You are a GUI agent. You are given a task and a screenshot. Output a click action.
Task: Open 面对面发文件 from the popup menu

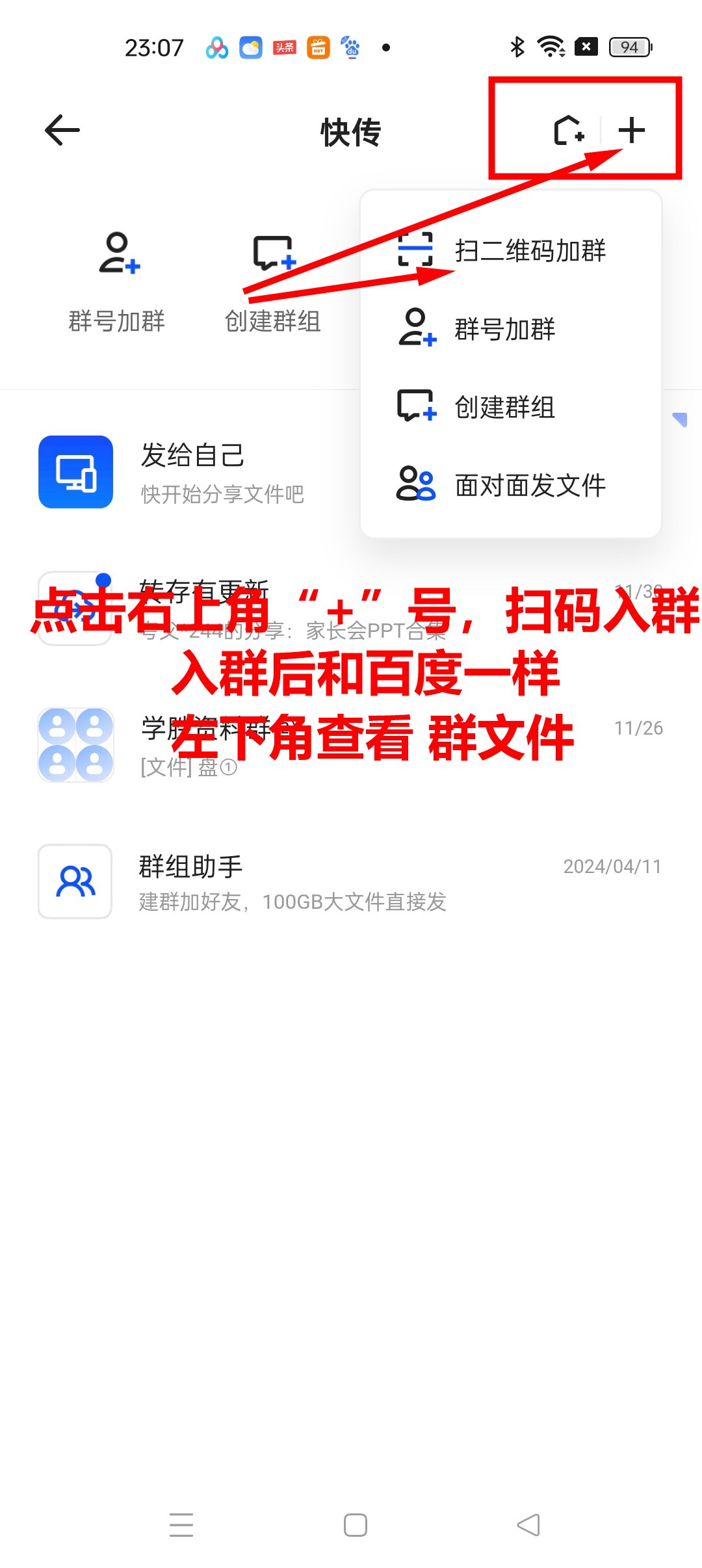pyautogui.click(x=510, y=485)
